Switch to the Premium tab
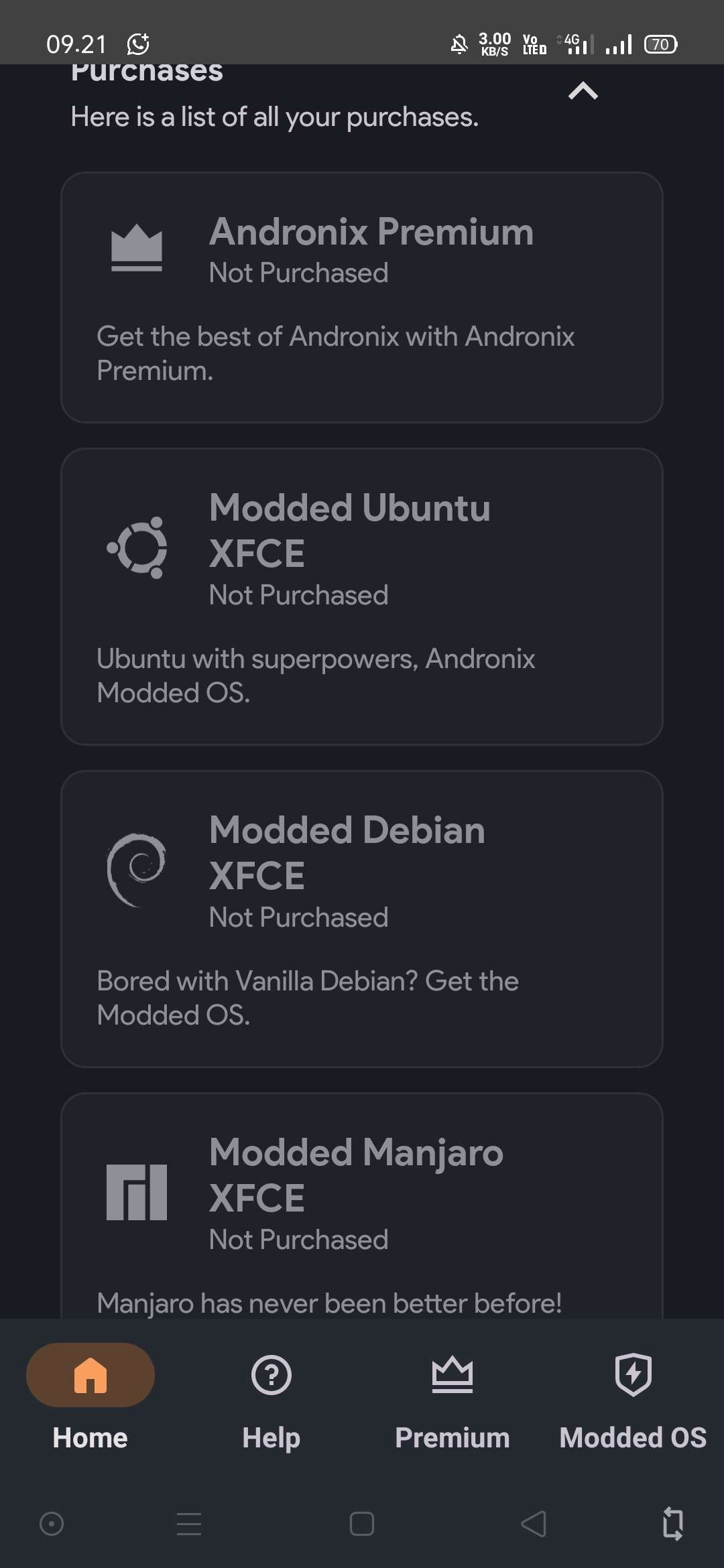724x1568 pixels. click(452, 1397)
